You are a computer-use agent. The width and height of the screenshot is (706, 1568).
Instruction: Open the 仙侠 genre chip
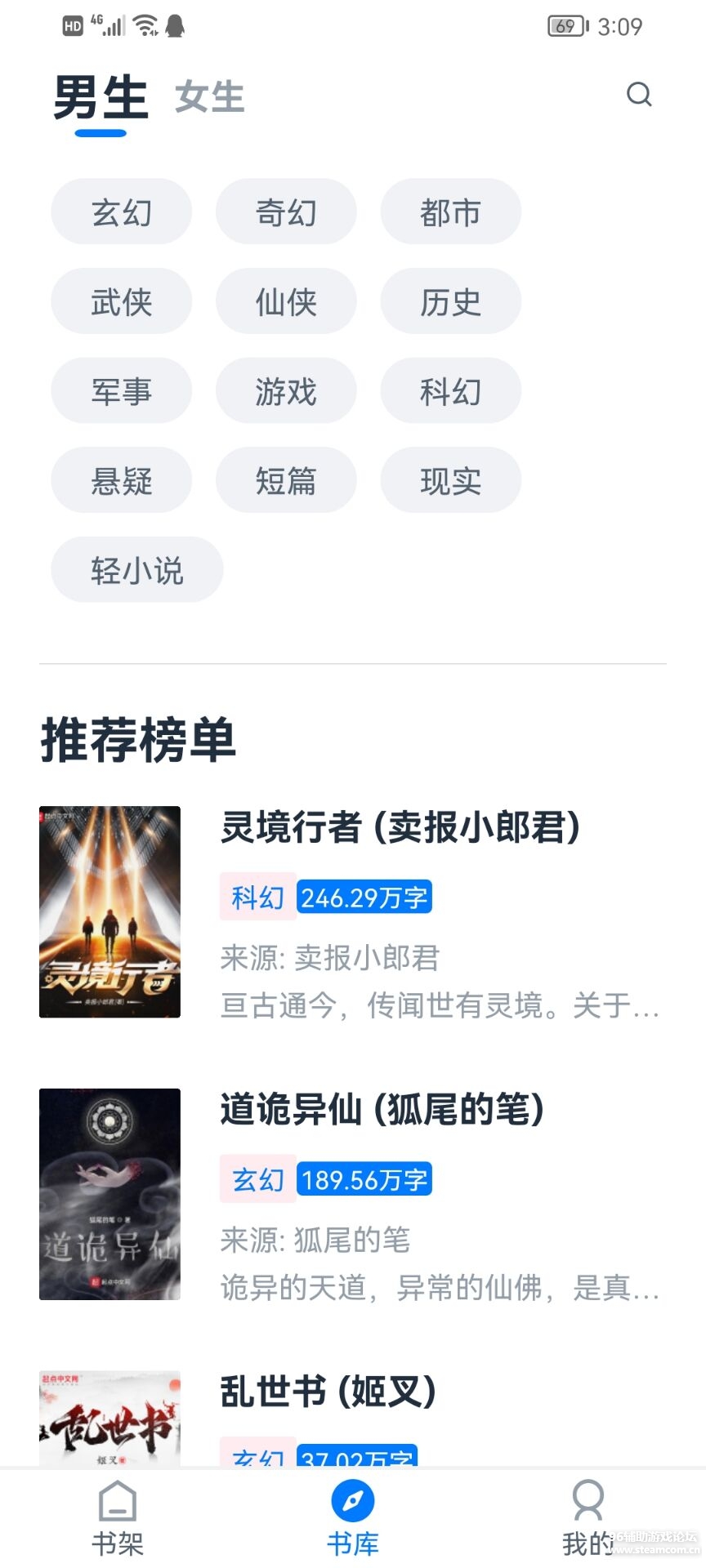(x=286, y=302)
